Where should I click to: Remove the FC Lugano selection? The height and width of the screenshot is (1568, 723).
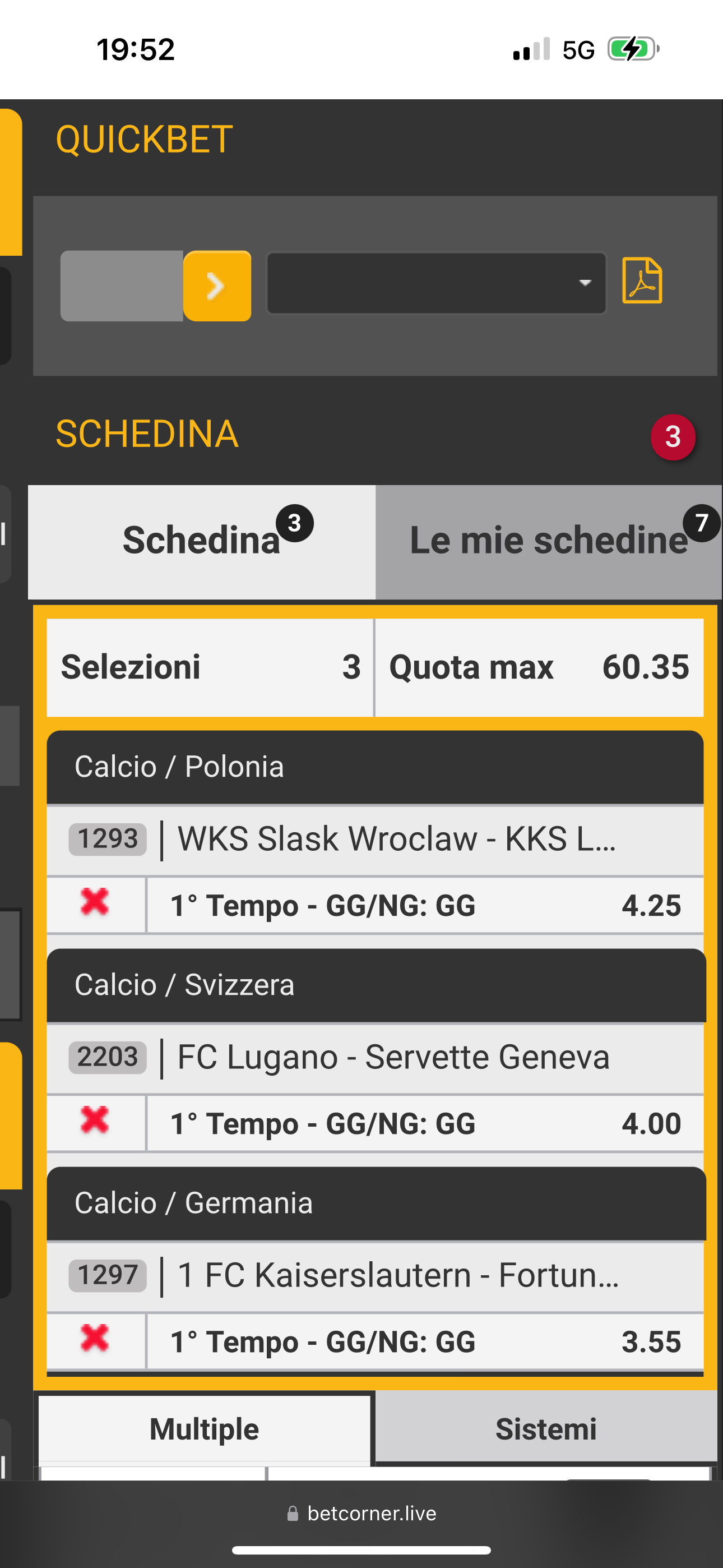pyautogui.click(x=95, y=1120)
